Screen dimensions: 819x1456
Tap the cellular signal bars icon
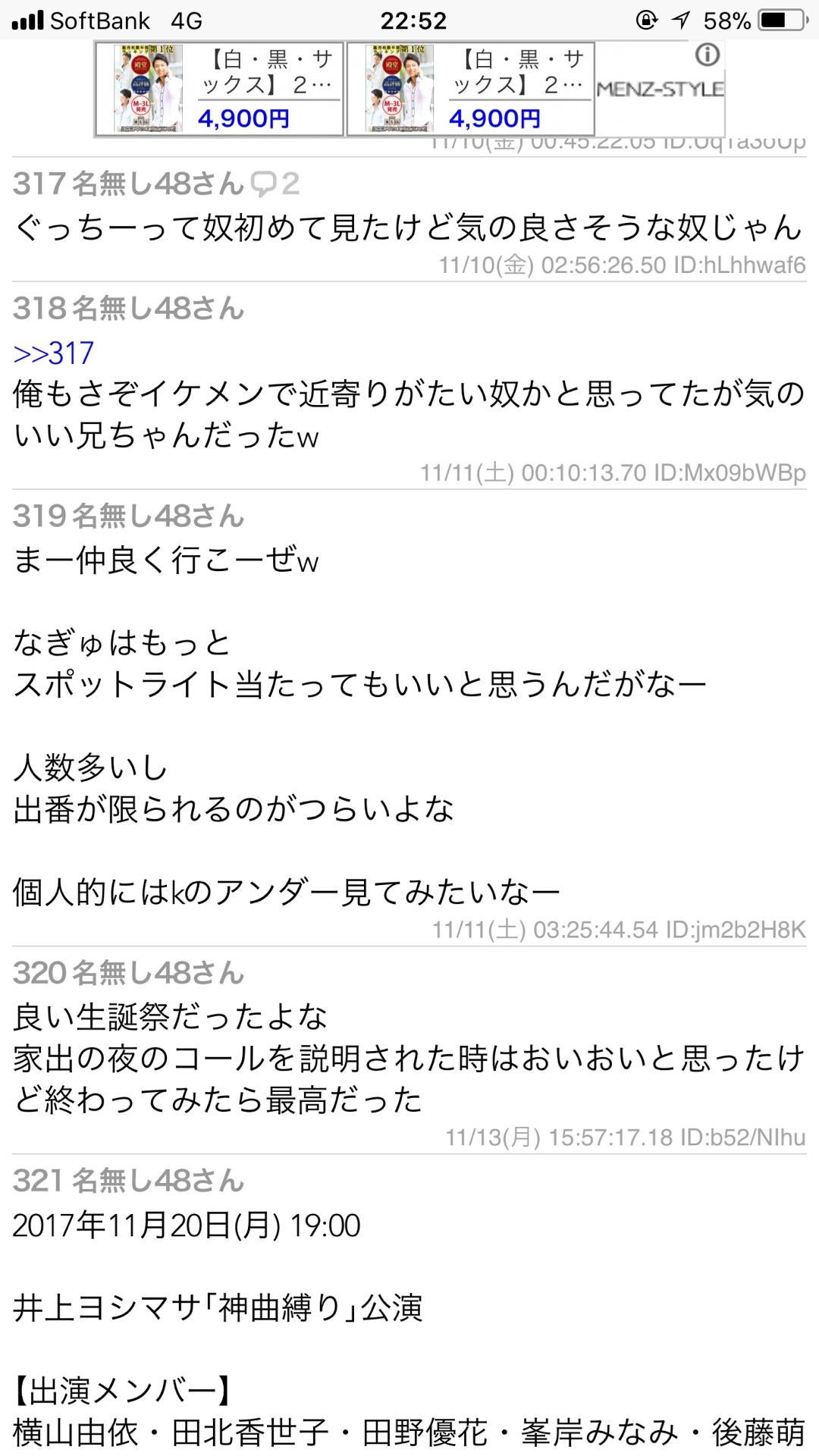[28, 20]
